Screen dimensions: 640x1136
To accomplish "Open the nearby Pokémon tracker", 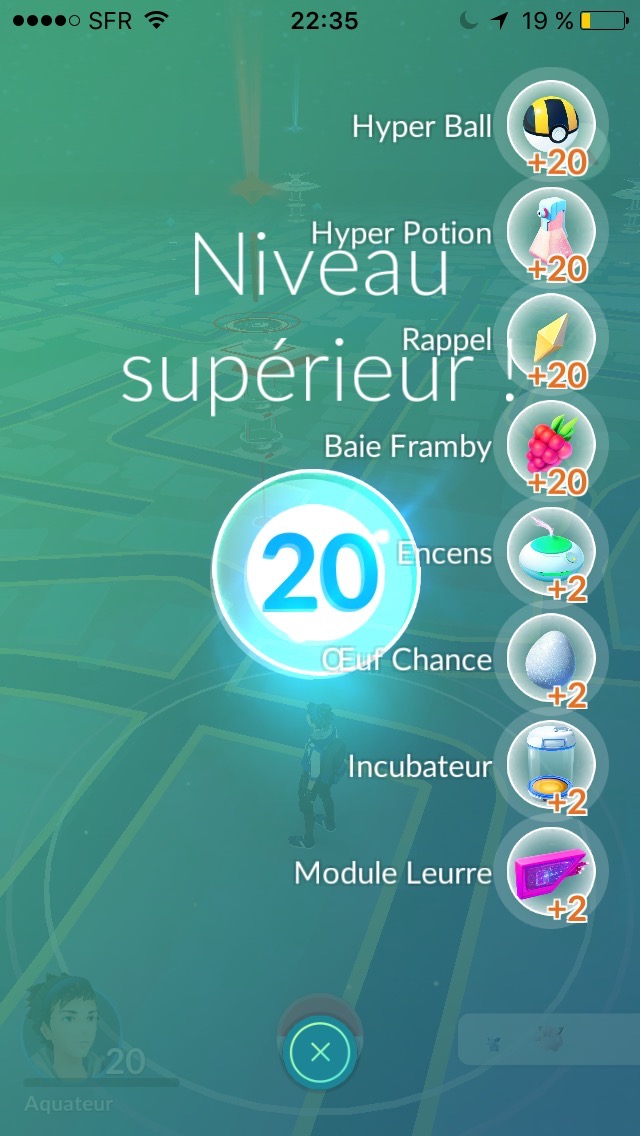I will pos(547,1040).
